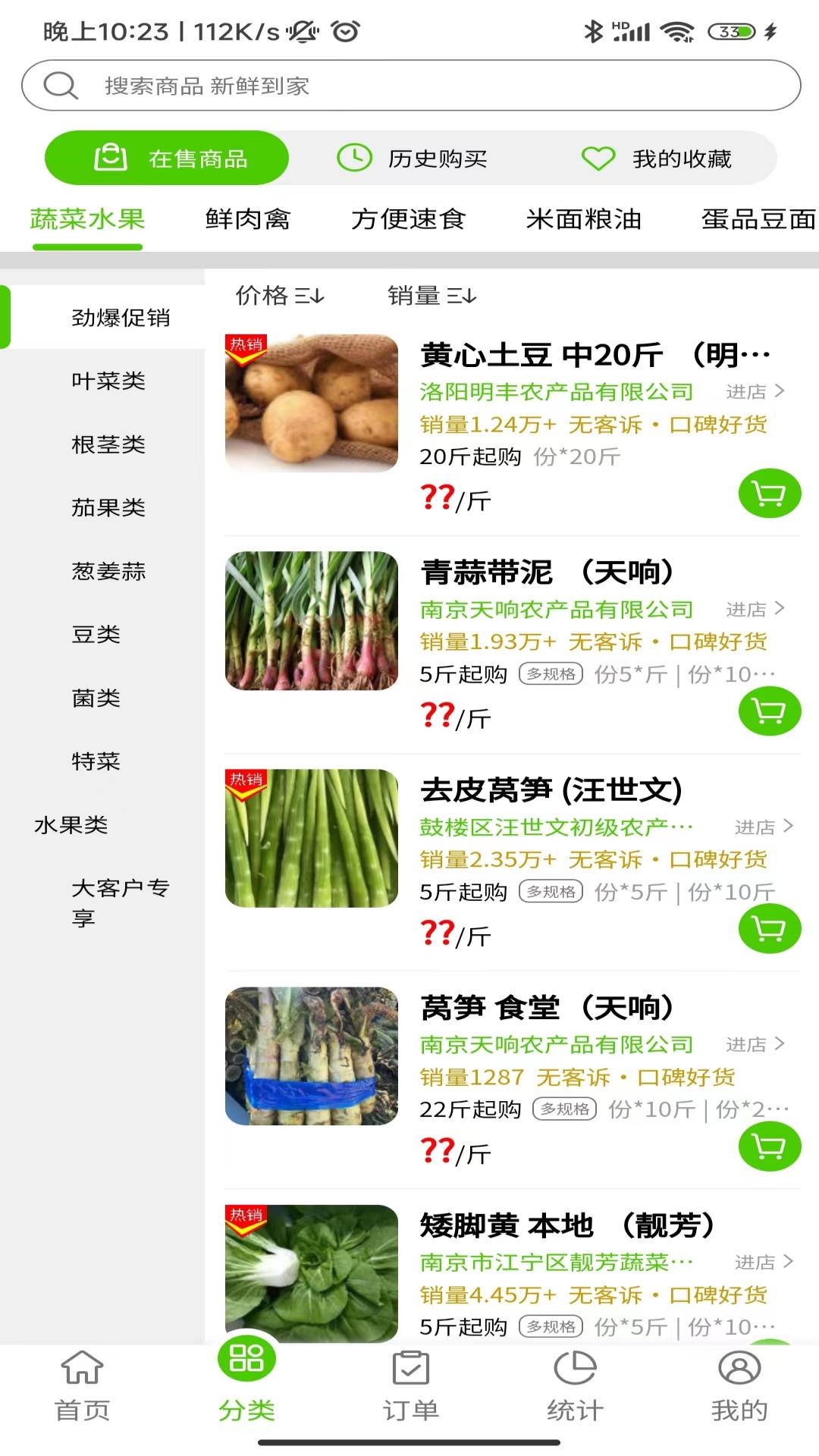Switch to 历史购买 segment
This screenshot has width=819, height=1456.
[x=413, y=158]
